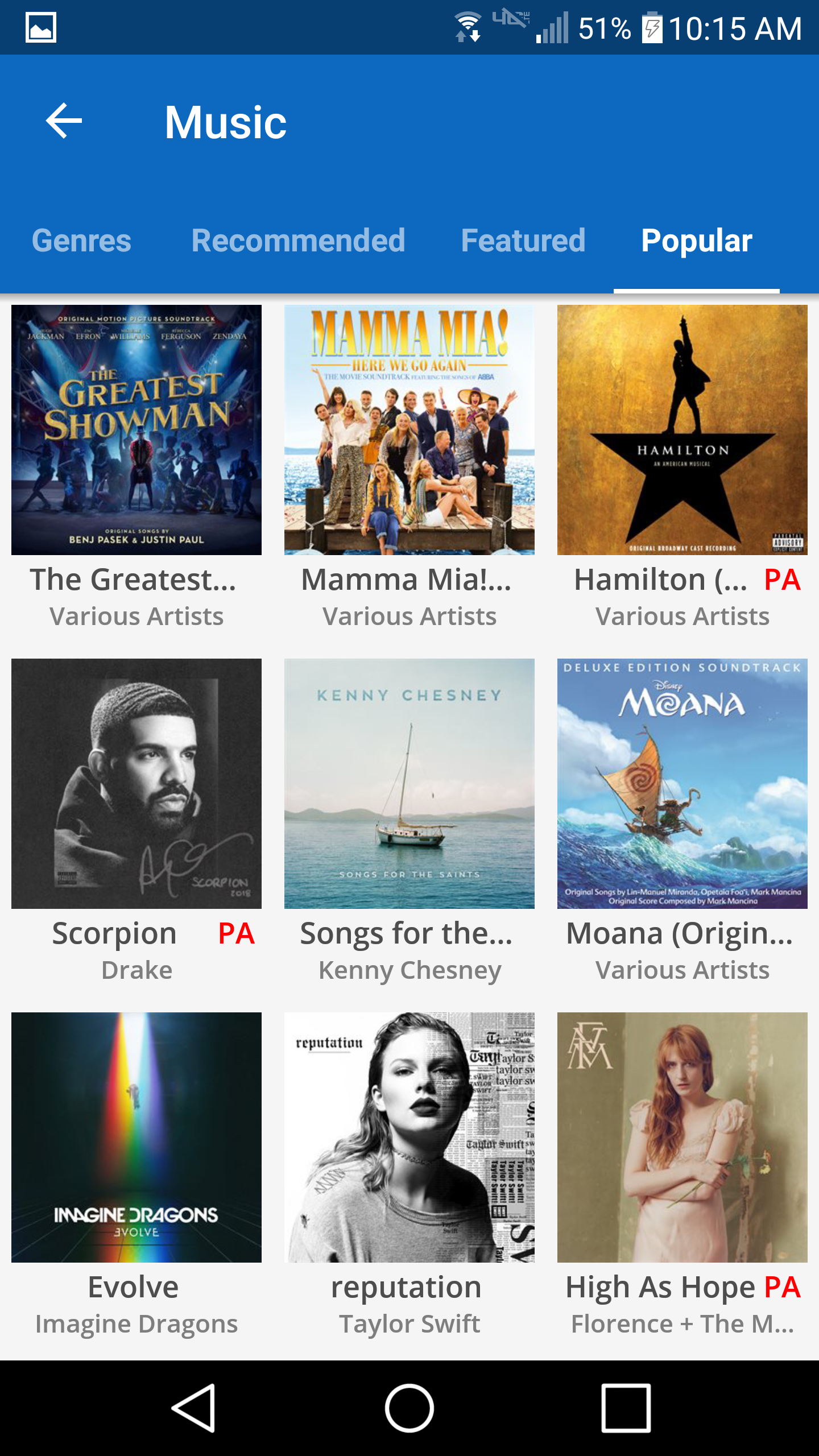
Task: Open the Featured tab
Action: 523,241
